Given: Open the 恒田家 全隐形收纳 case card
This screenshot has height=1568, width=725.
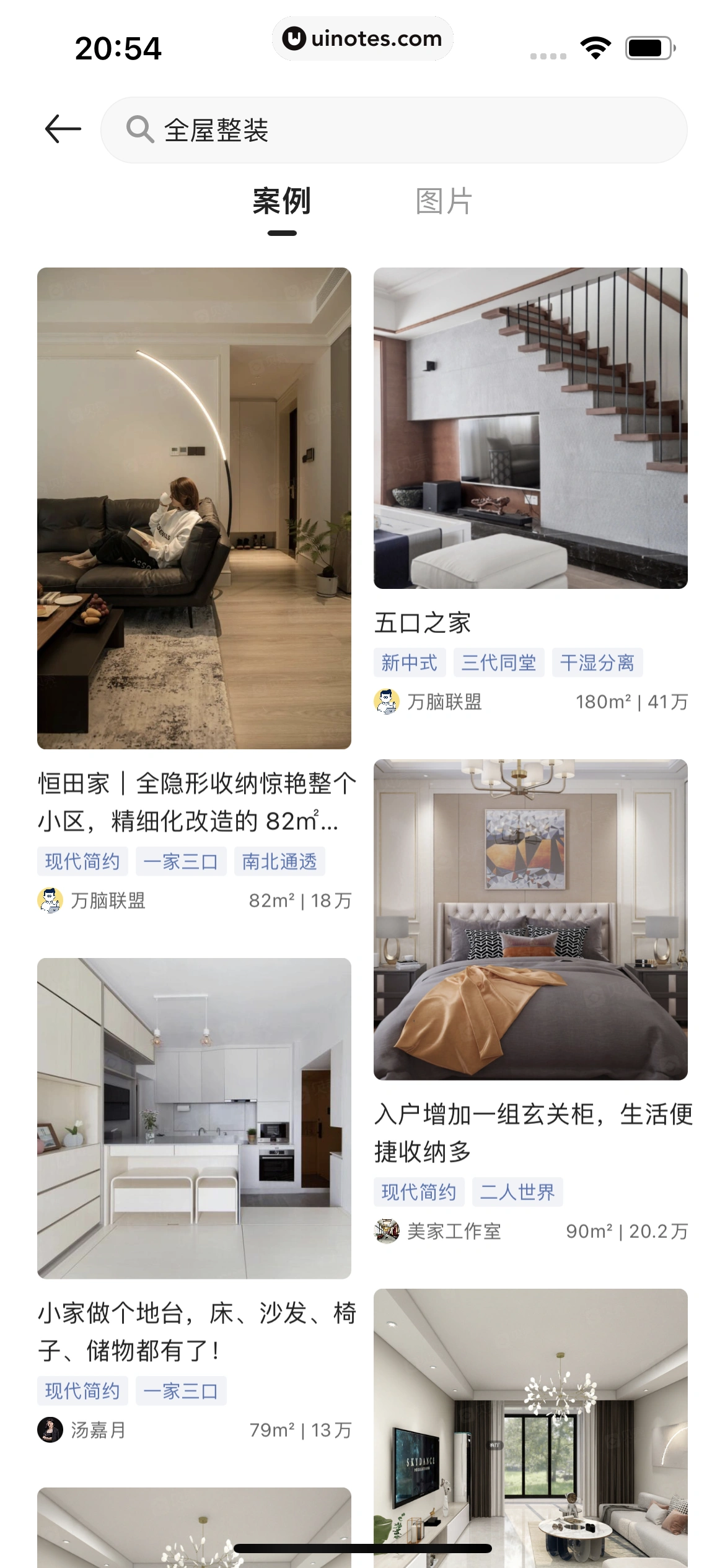Looking at the screenshot, I should tap(194, 508).
